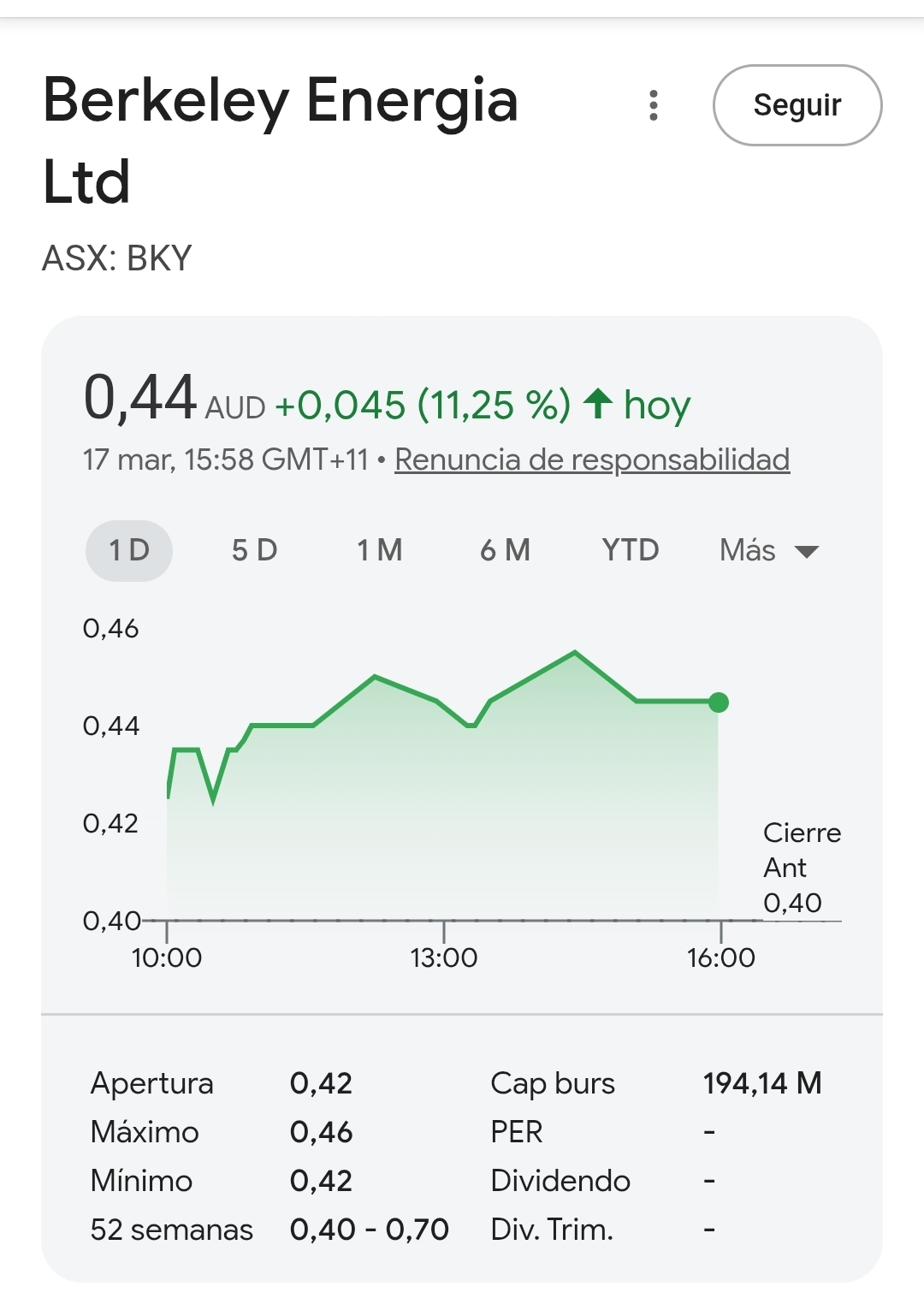View the YTD price chart
This screenshot has width=924, height=1310.
tap(631, 550)
